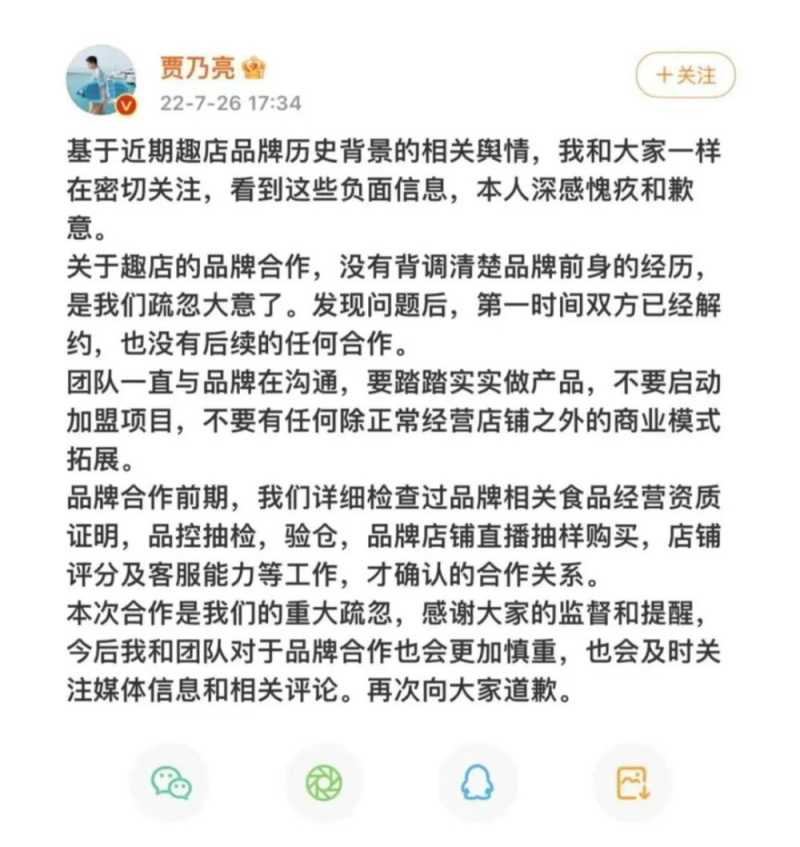
Task: Share the post to WeChat Moments
Action: point(324,783)
